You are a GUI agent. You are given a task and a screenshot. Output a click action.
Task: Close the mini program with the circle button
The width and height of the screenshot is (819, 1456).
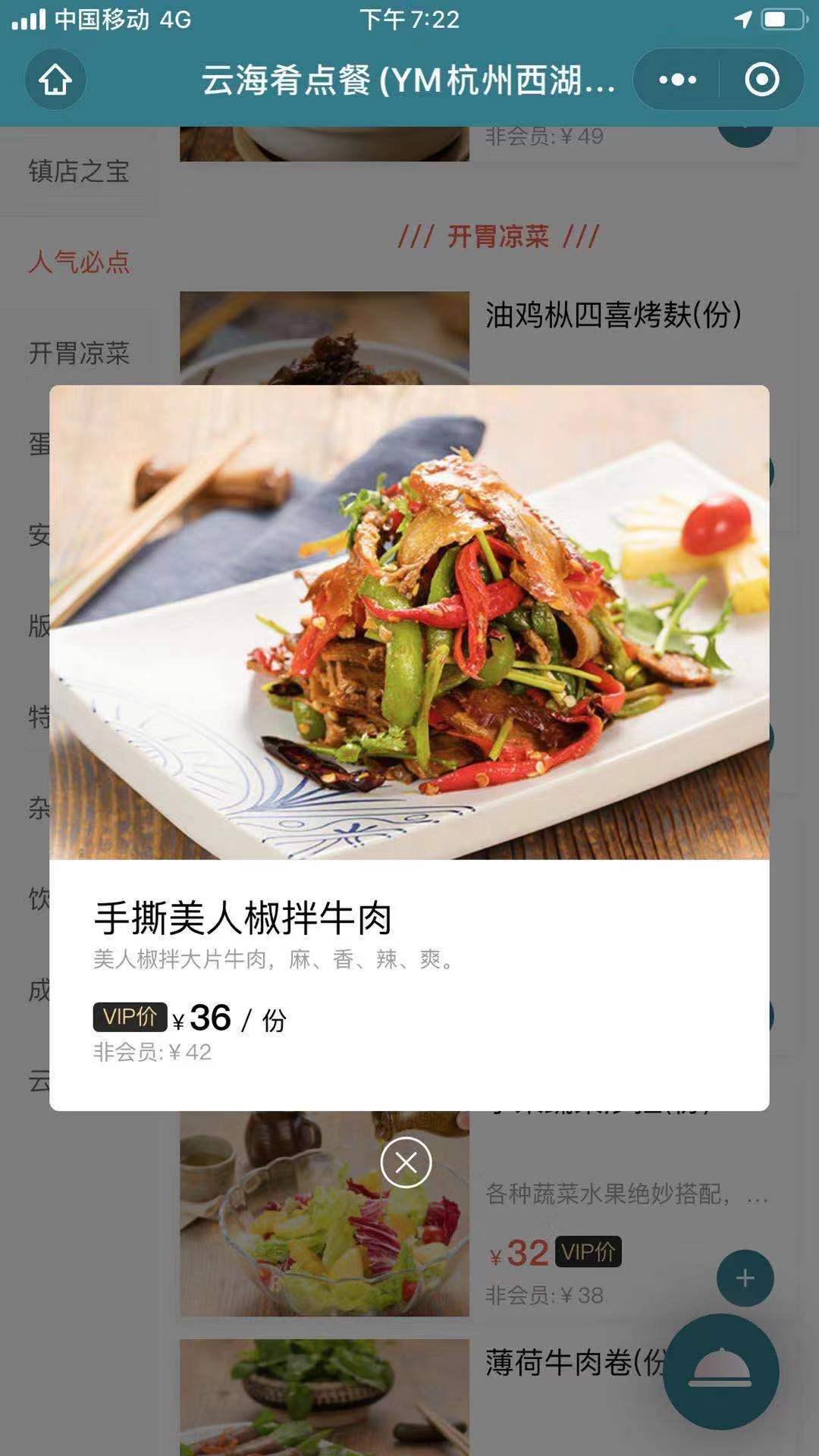point(761,80)
